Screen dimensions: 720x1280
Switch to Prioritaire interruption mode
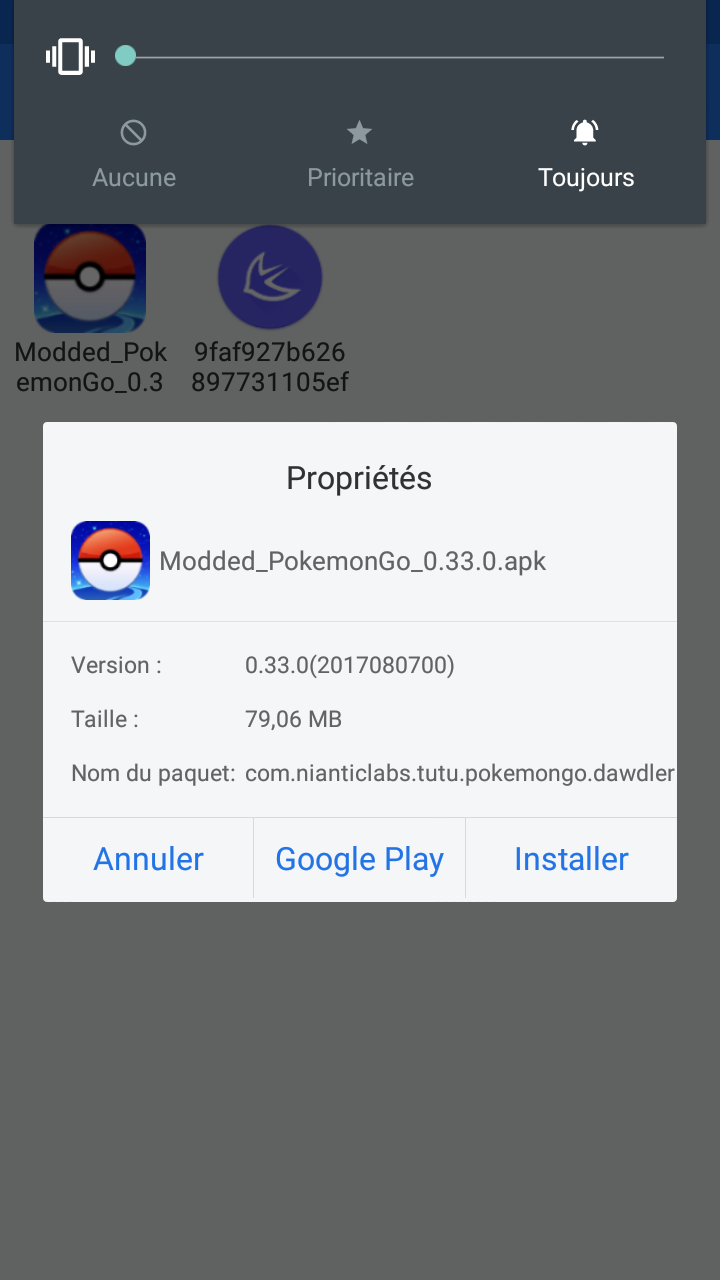(x=360, y=155)
